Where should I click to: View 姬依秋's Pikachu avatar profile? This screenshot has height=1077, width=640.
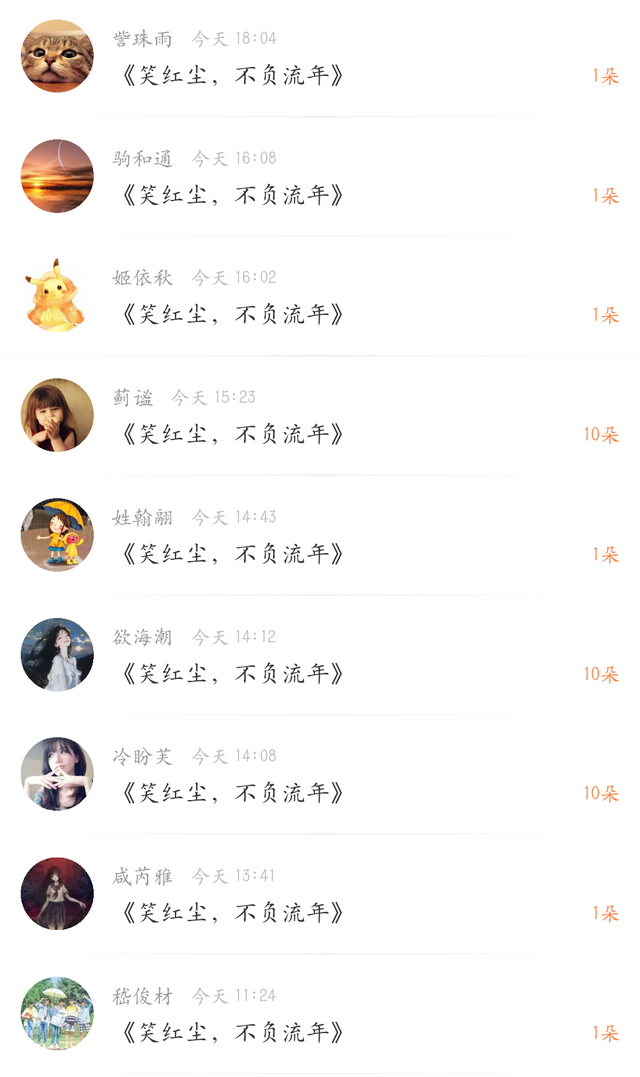pyautogui.click(x=57, y=296)
